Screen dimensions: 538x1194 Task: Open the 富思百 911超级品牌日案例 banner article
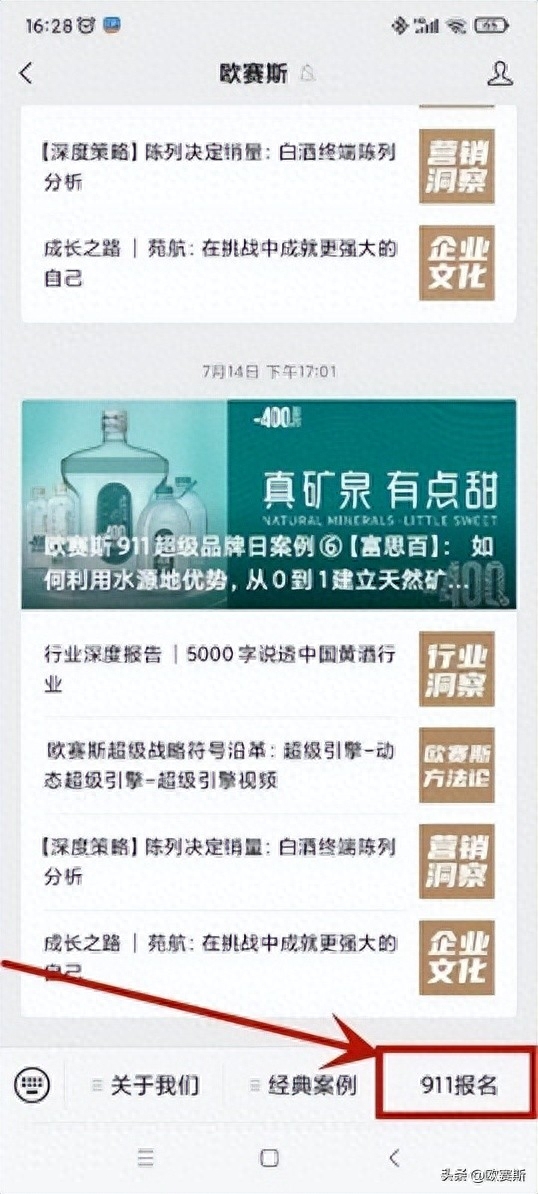269,504
